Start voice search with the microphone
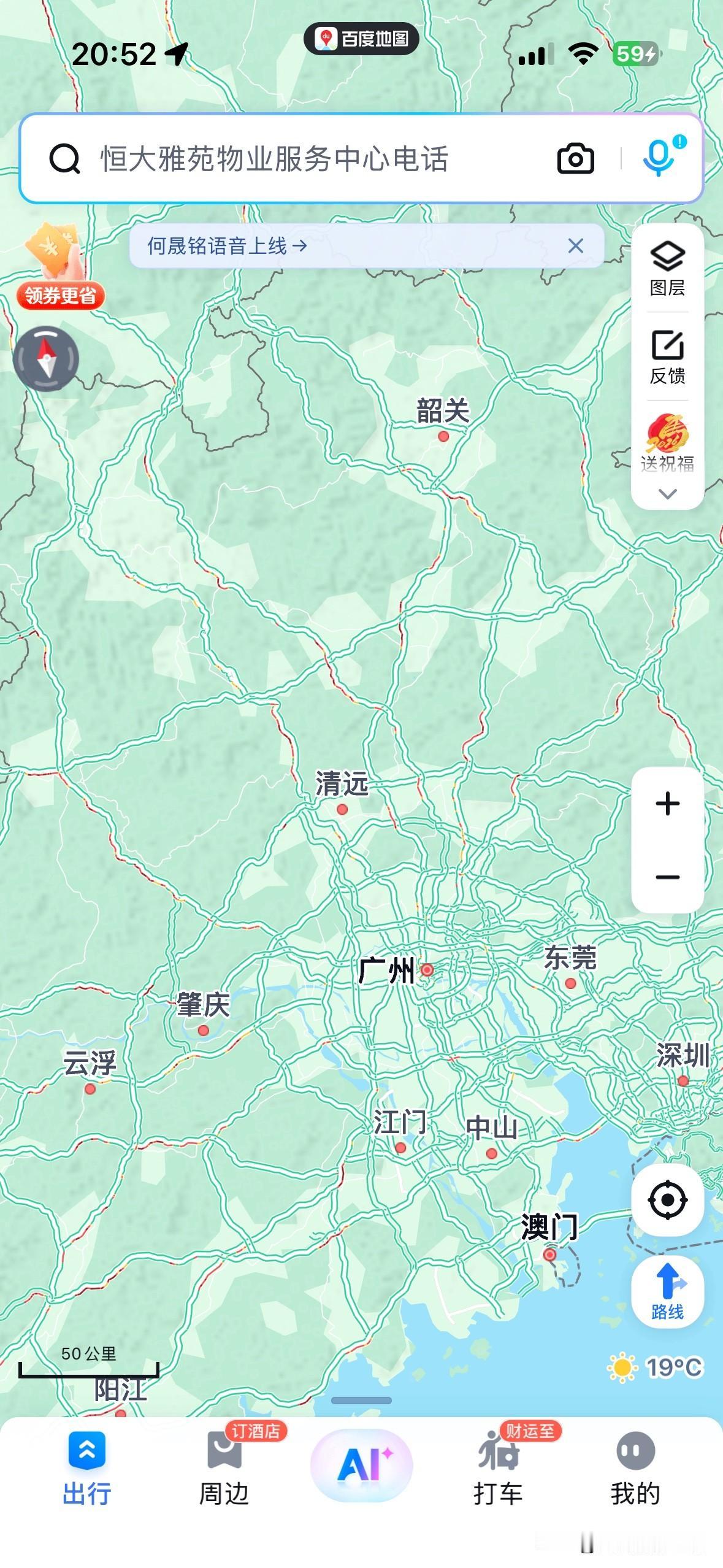 (659, 158)
